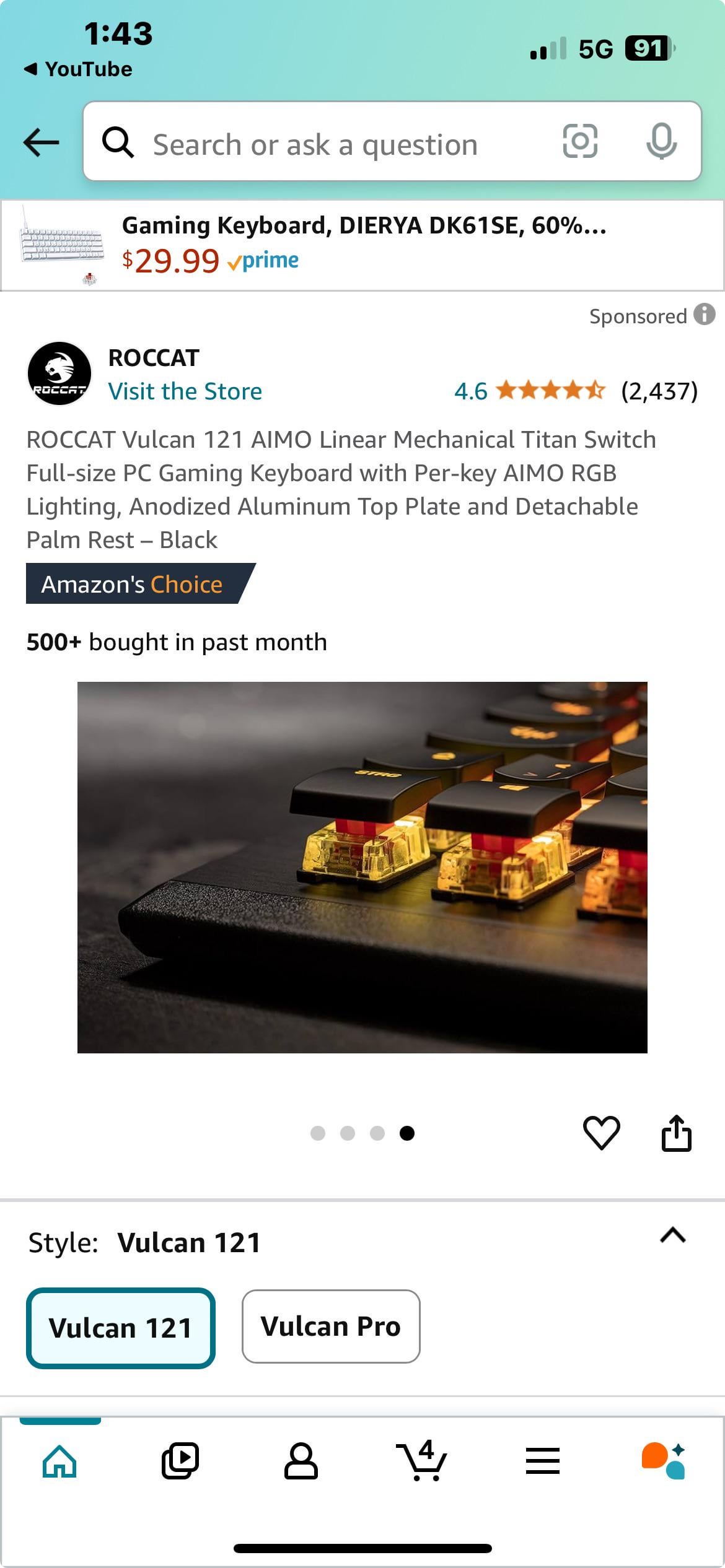Open the cart with 4 items
725x1568 pixels.
[x=423, y=1461]
